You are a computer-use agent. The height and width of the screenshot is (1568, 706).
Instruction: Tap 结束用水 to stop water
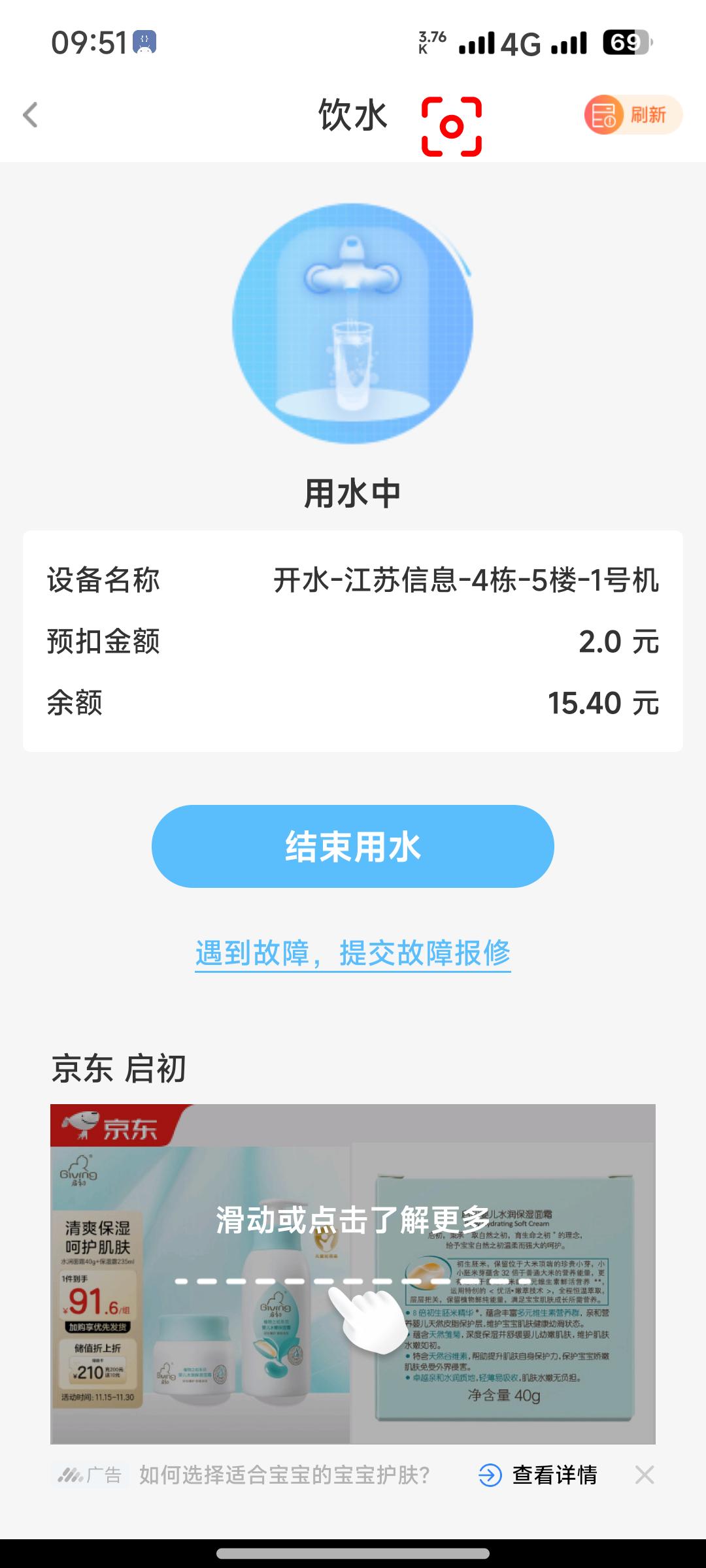[353, 846]
